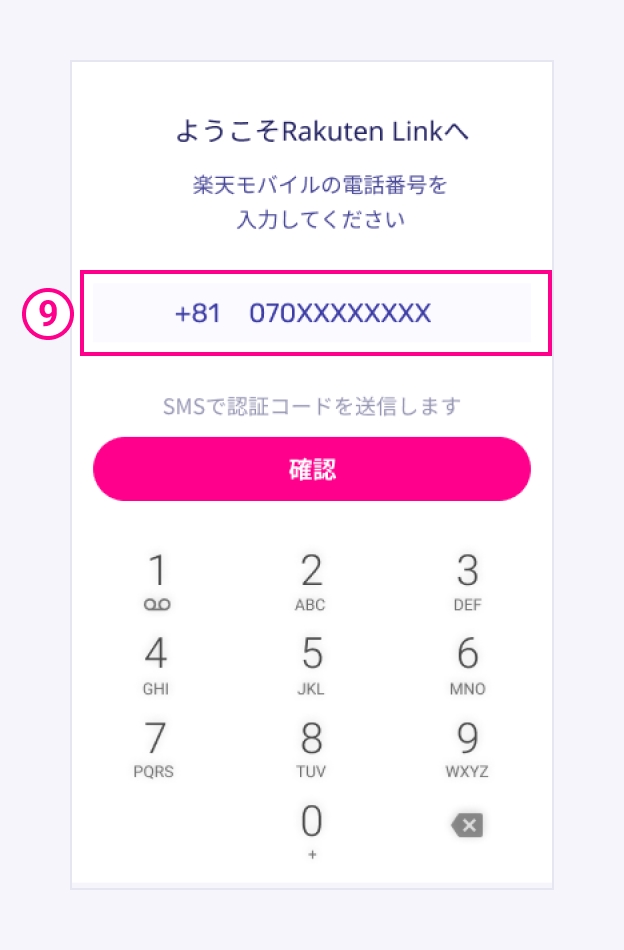This screenshot has height=950, width=624.
Task: Select the 3 DEF key
Action: [467, 580]
